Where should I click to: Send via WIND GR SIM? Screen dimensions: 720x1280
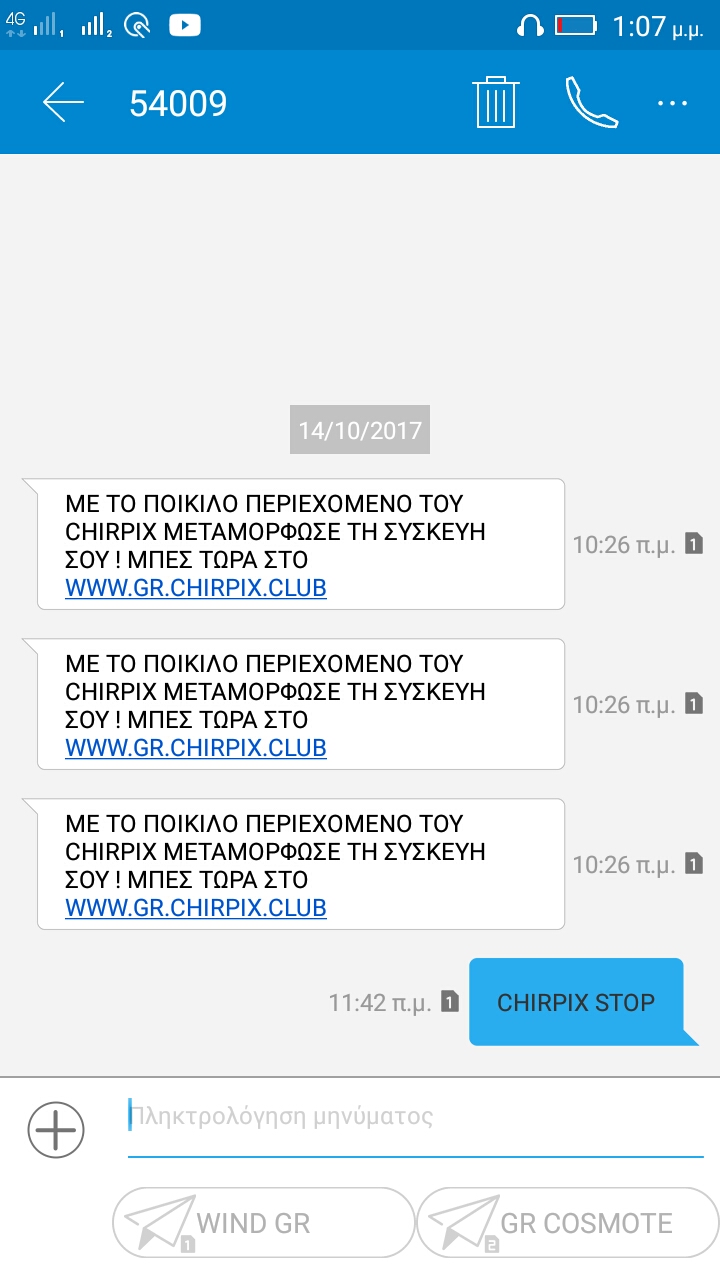[x=263, y=1223]
